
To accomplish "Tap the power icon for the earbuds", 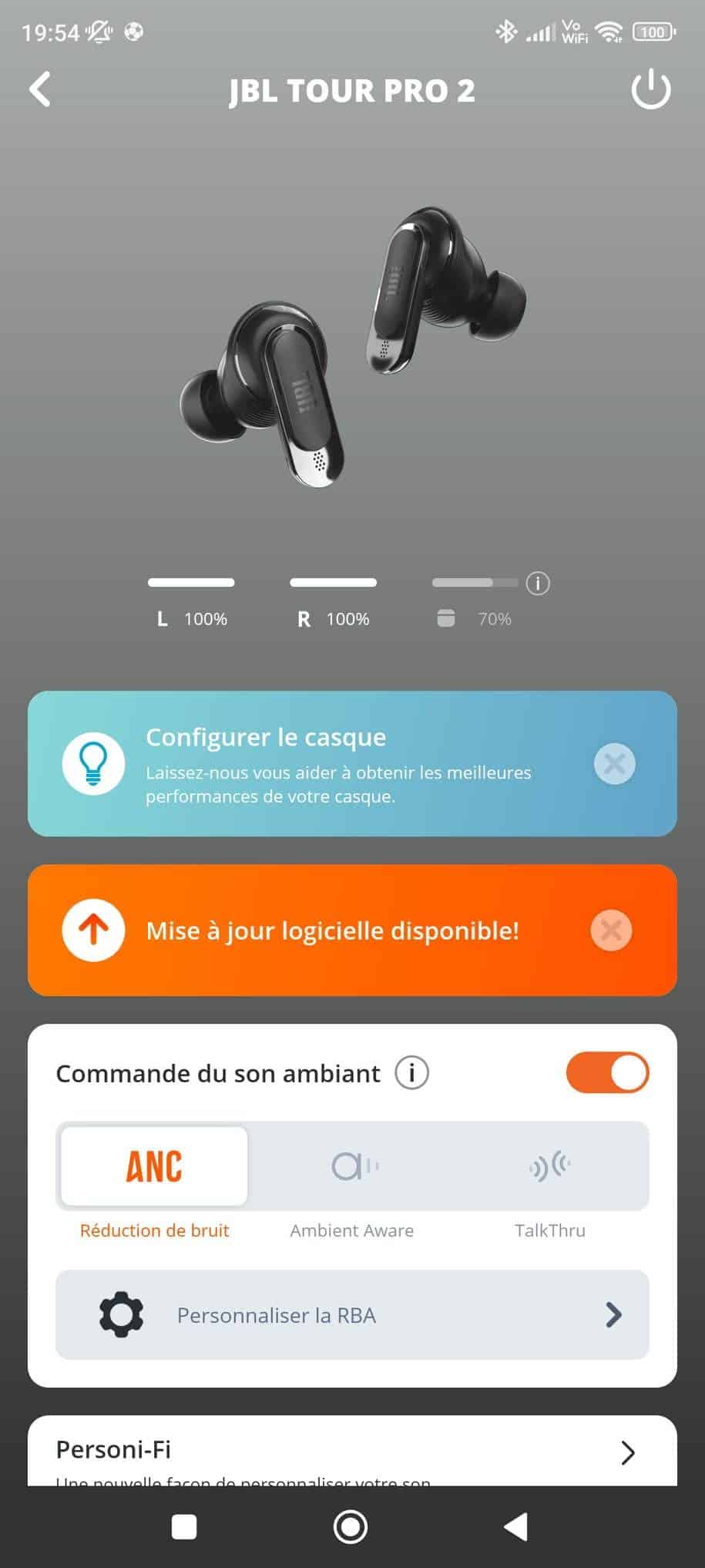I will (651, 89).
